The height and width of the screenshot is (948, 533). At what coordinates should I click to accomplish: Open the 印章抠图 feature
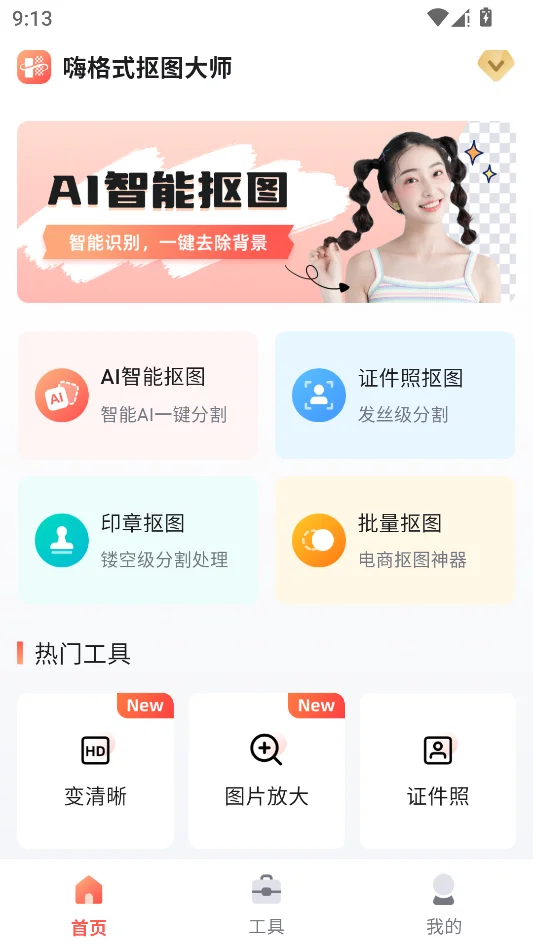138,540
